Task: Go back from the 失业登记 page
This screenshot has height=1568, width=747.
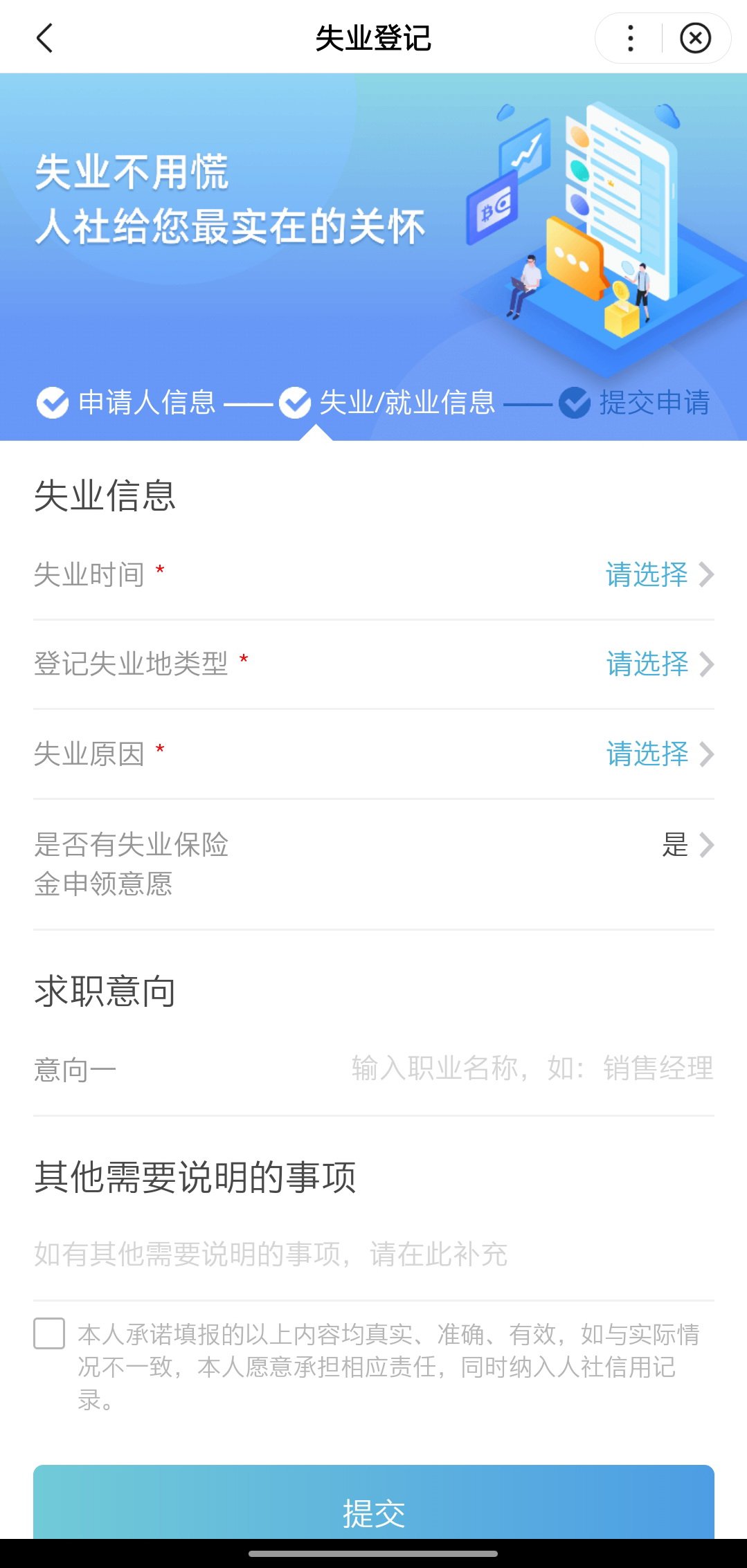Action: [45, 38]
